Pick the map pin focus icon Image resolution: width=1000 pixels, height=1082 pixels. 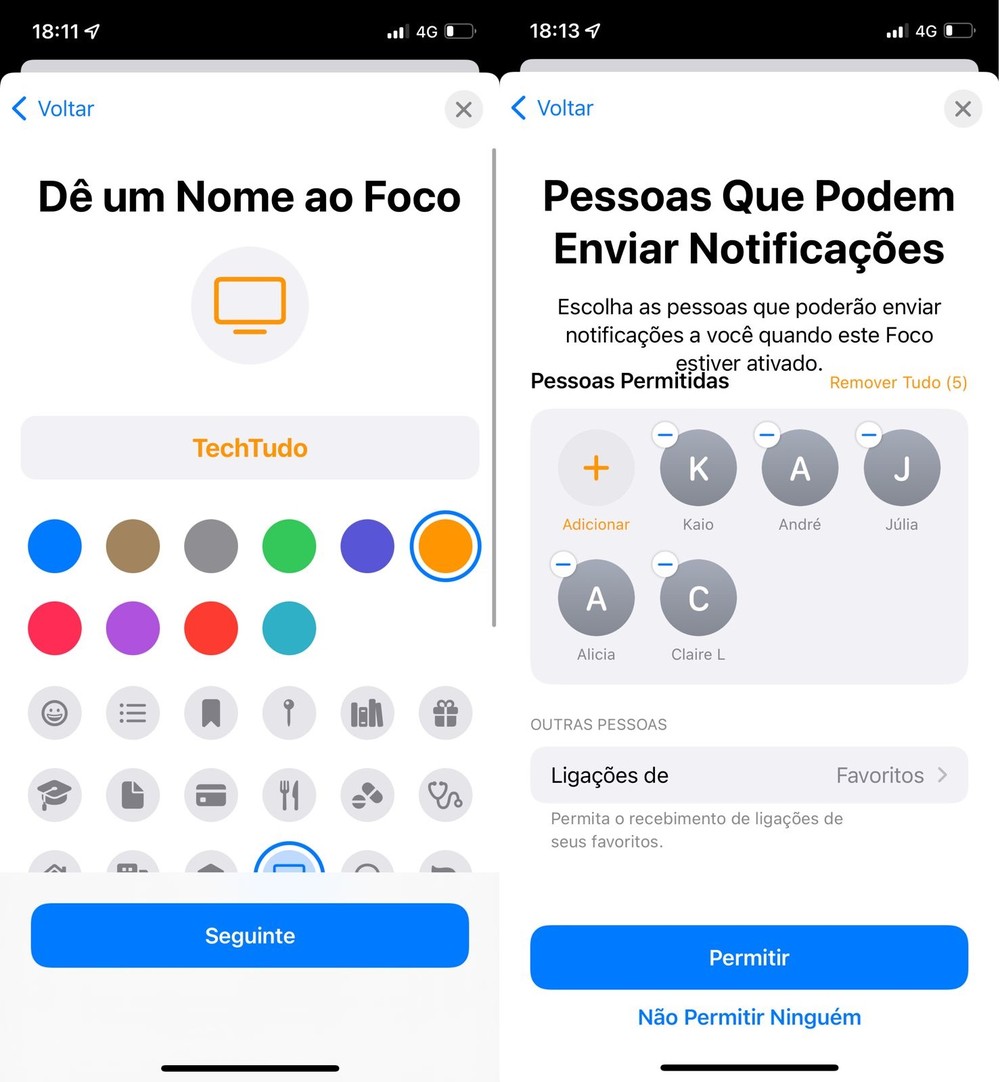[289, 713]
